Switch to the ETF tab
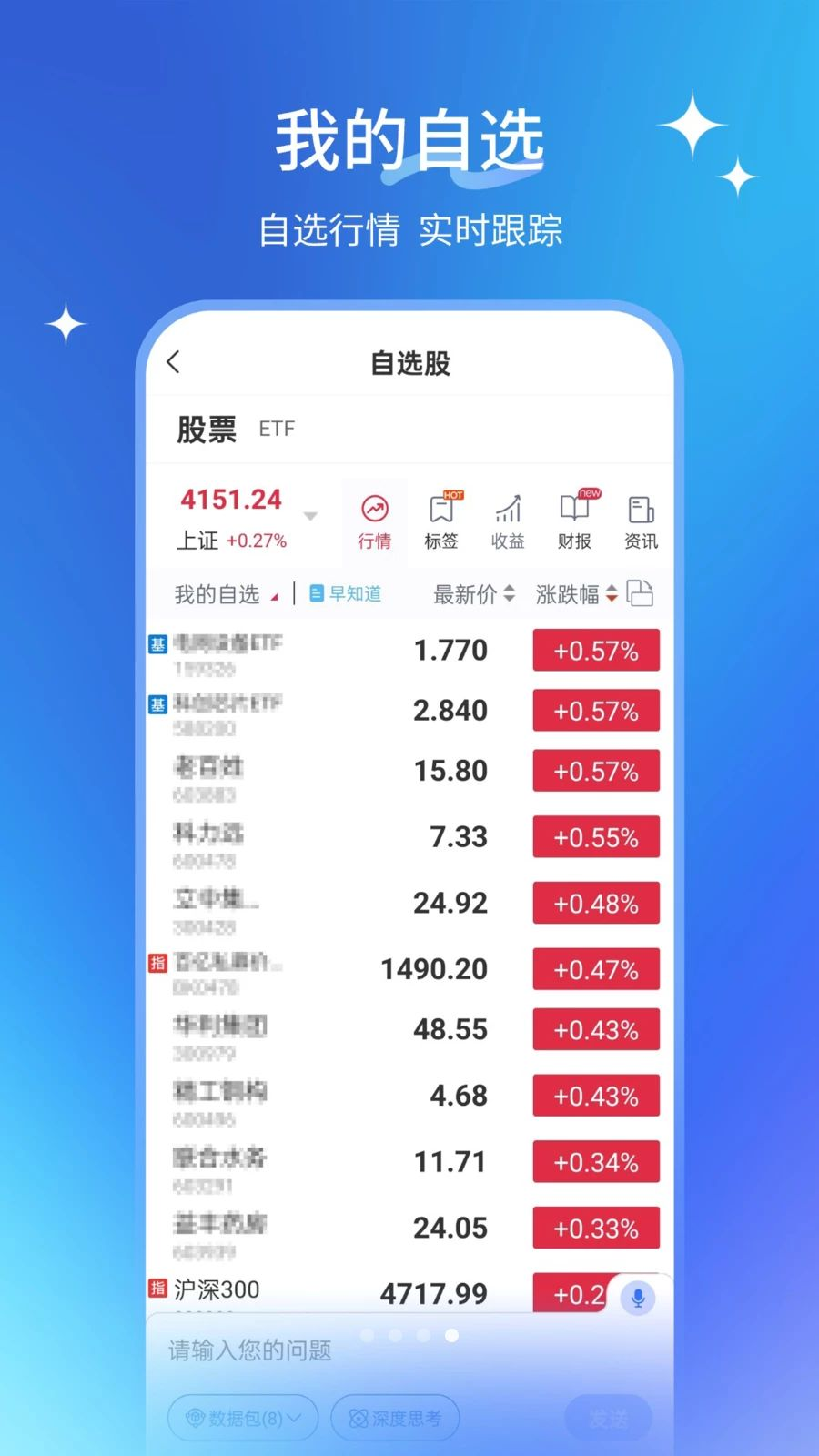 (278, 429)
